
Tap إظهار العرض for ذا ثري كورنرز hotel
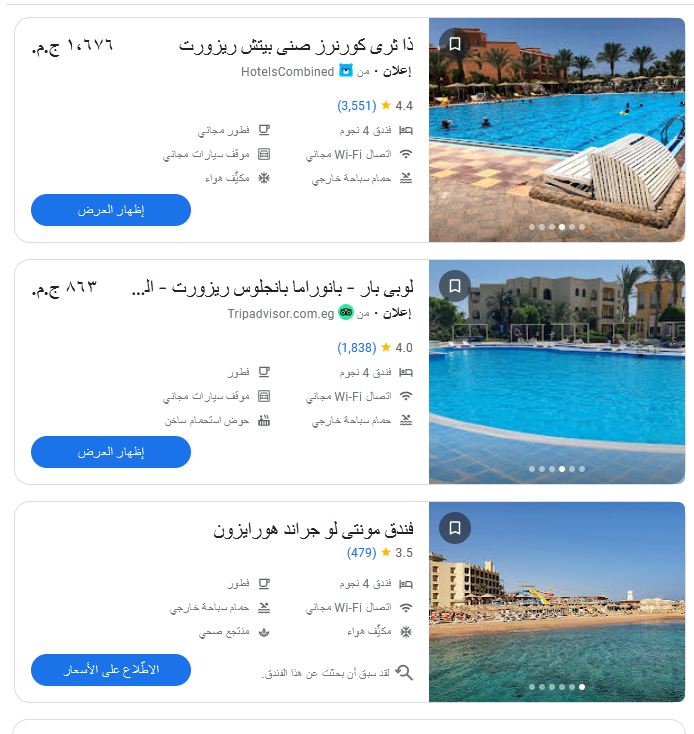point(111,210)
